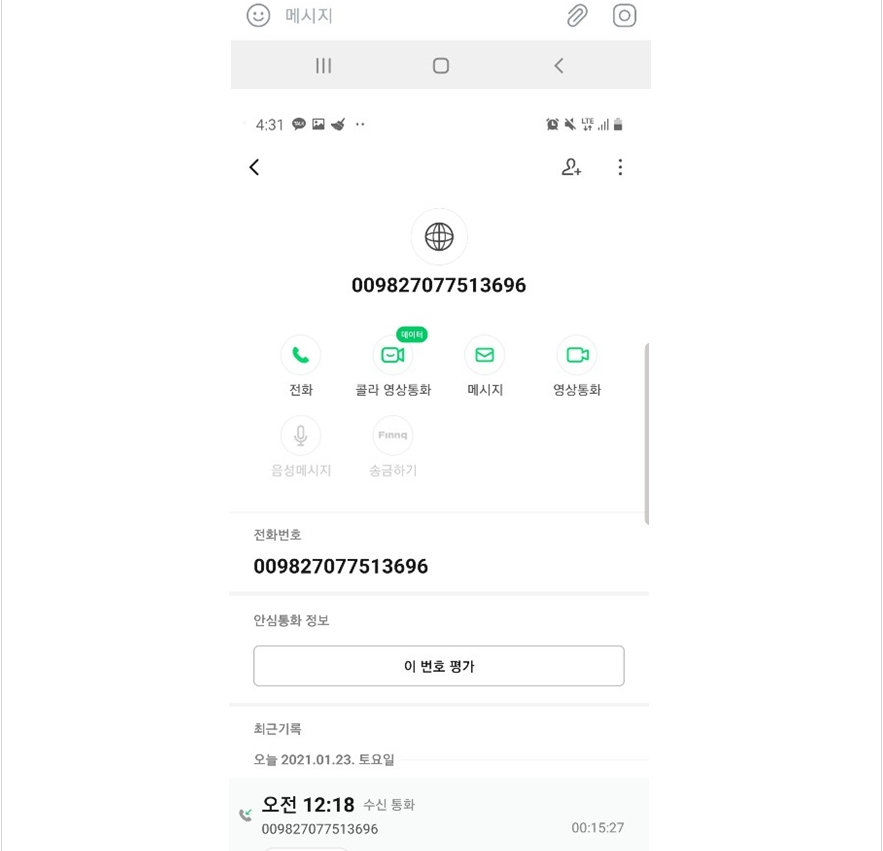Tap the back arrow beside the add-contact icon

[x=254, y=167]
